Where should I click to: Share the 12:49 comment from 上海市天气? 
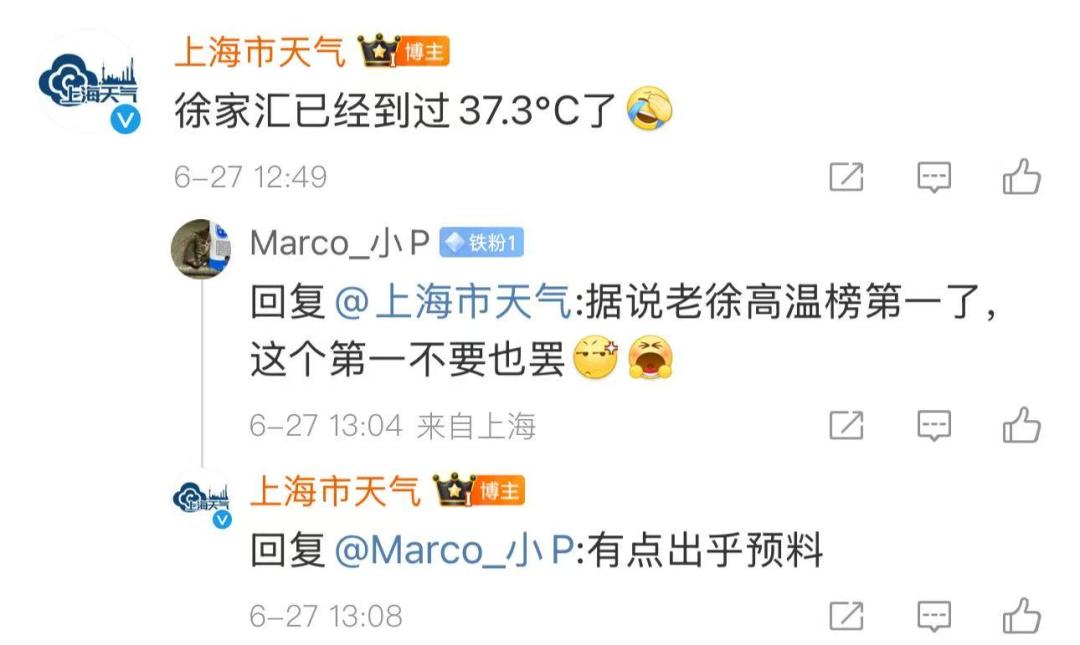(846, 178)
